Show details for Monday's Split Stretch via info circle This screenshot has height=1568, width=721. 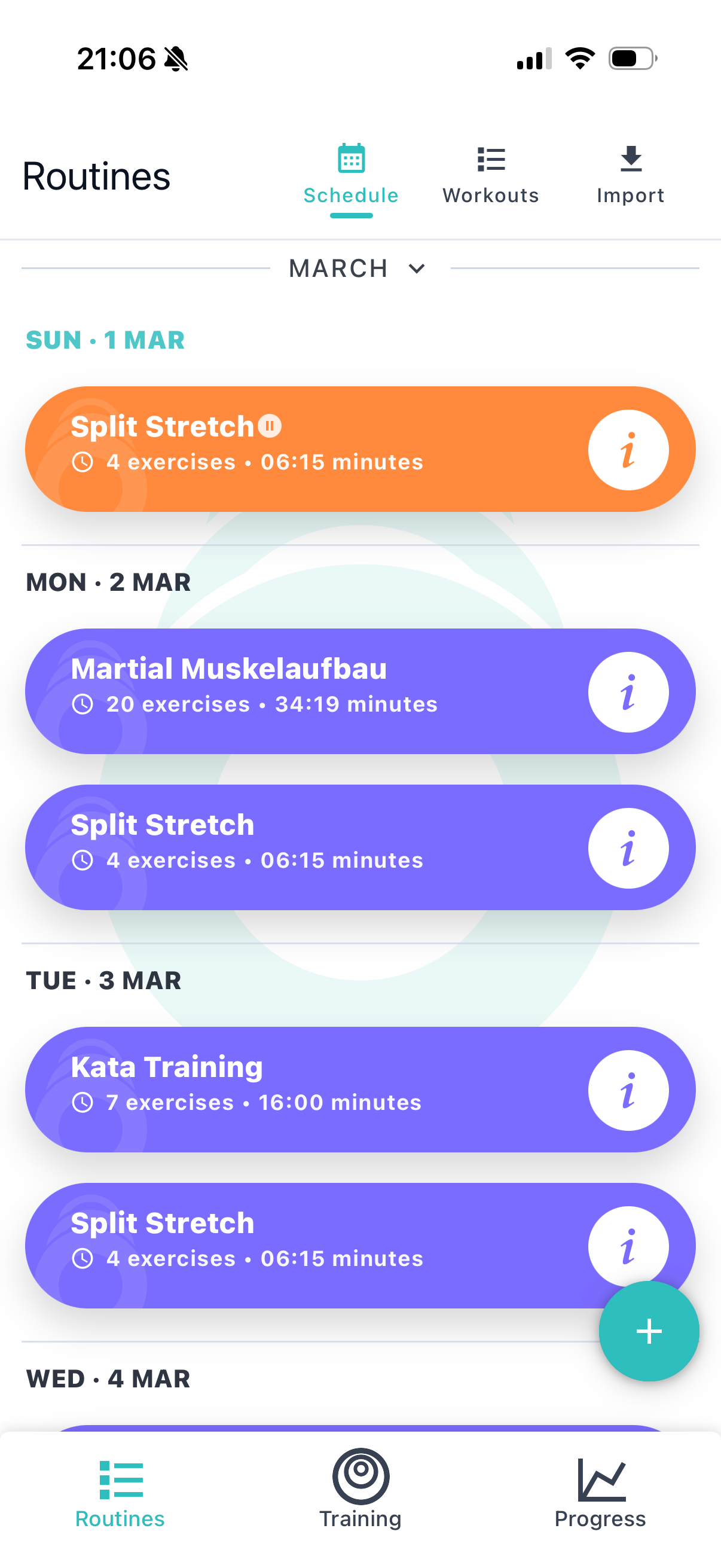tap(629, 849)
